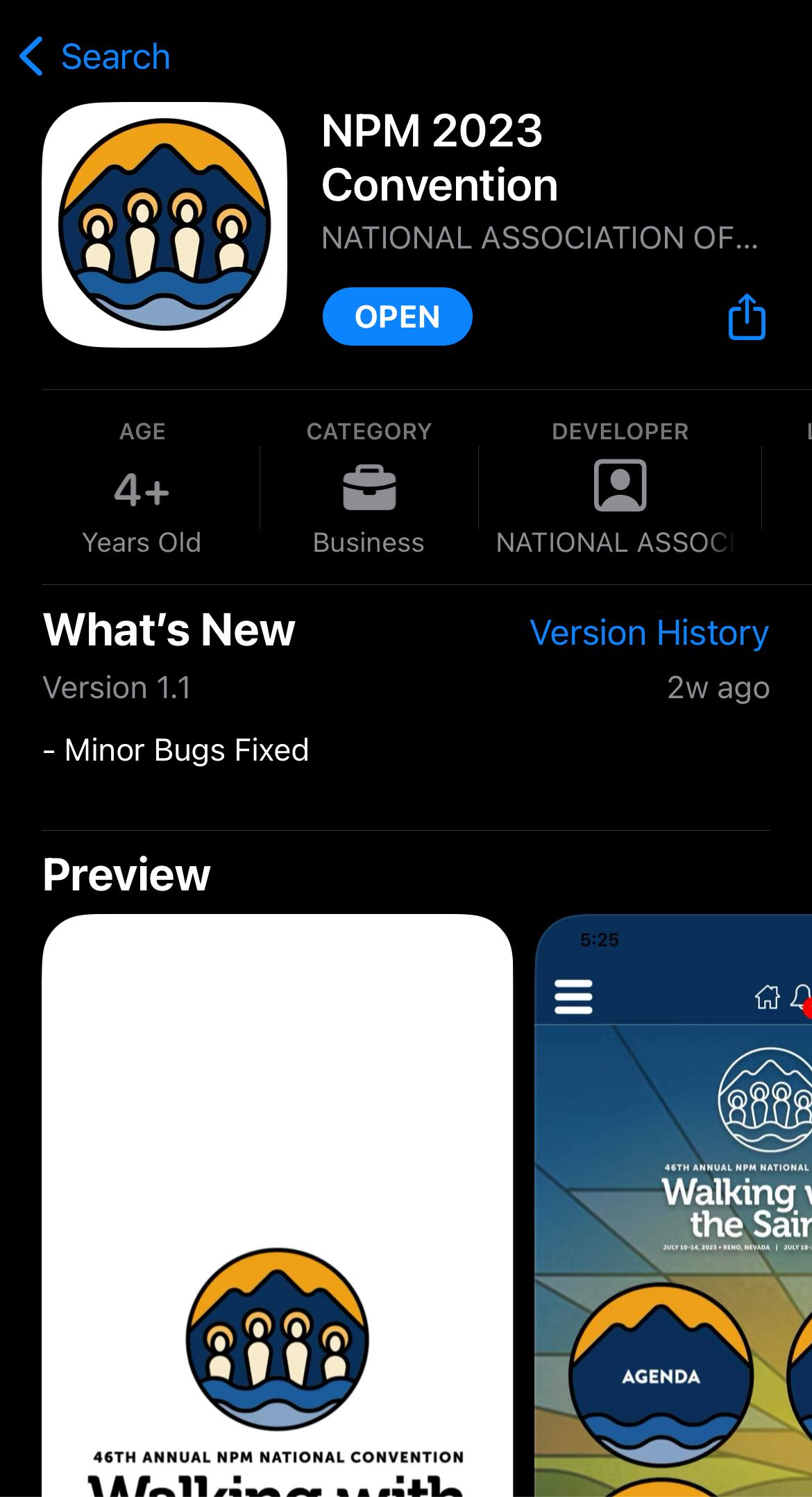Share this app
This screenshot has width=812, height=1497.
click(x=747, y=317)
